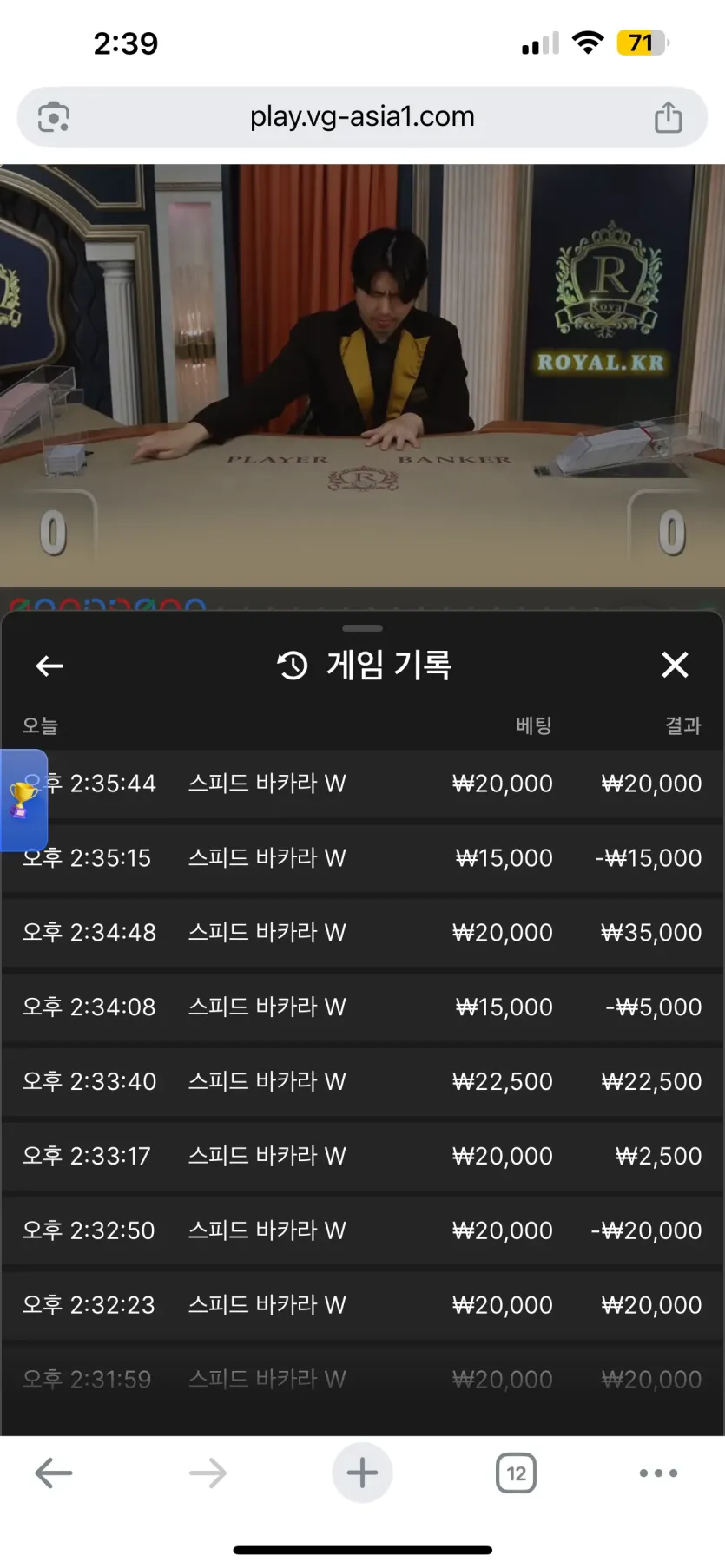
Task: Open a new browser tab
Action: pos(362,1473)
